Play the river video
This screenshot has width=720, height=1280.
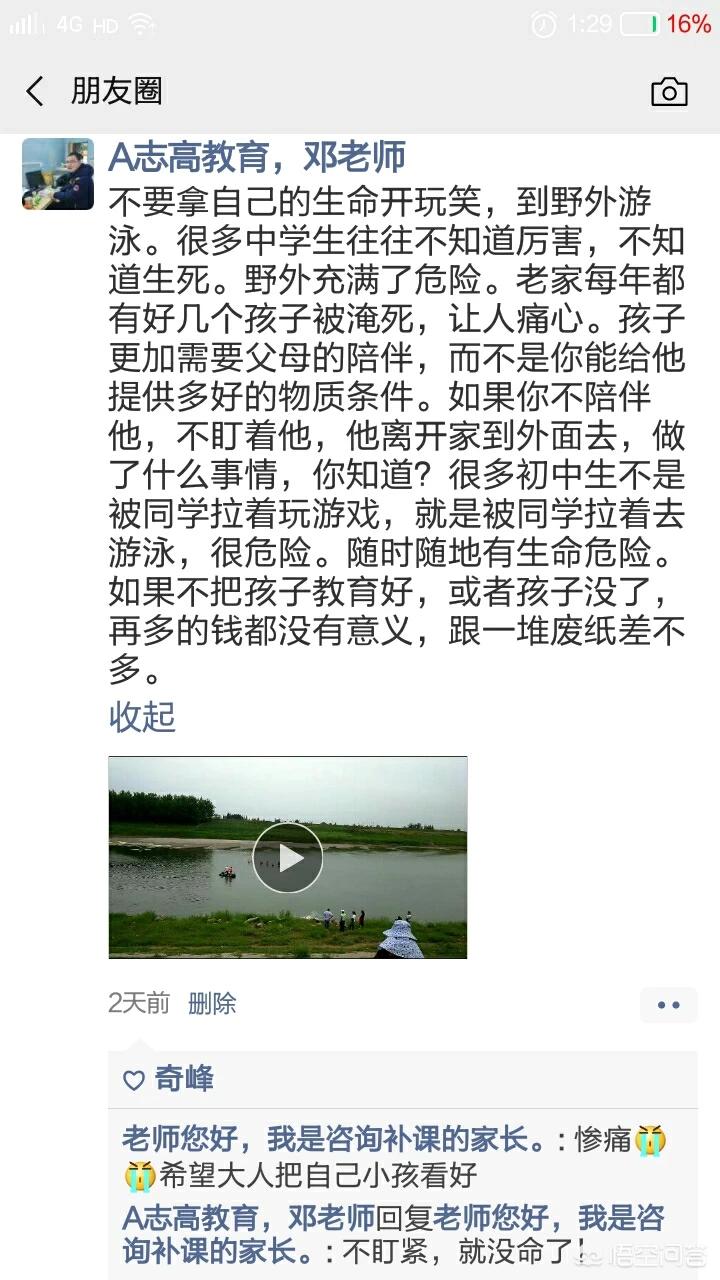click(x=287, y=857)
